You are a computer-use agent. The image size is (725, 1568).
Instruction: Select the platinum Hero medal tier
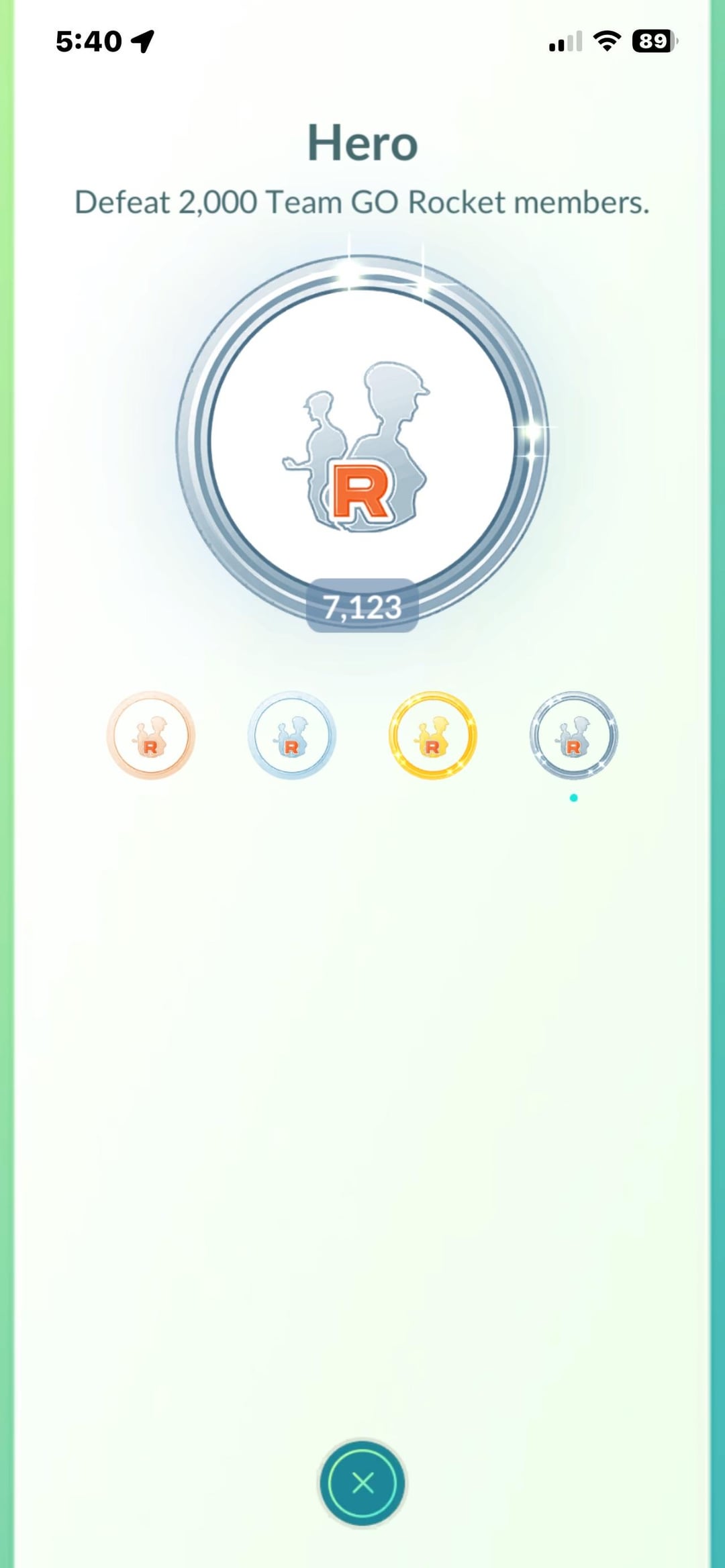(x=573, y=736)
